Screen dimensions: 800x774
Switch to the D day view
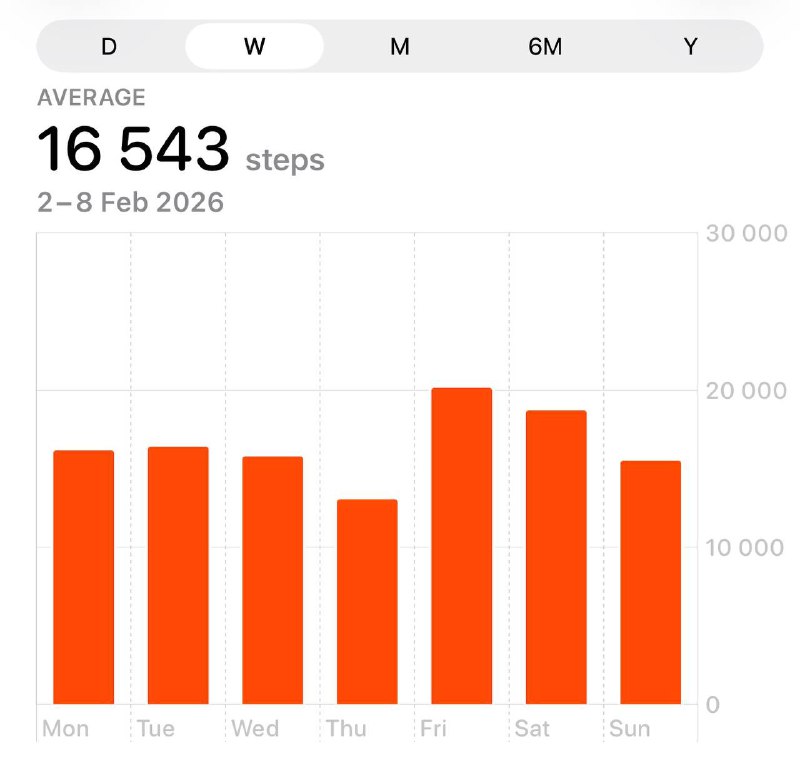click(x=109, y=46)
